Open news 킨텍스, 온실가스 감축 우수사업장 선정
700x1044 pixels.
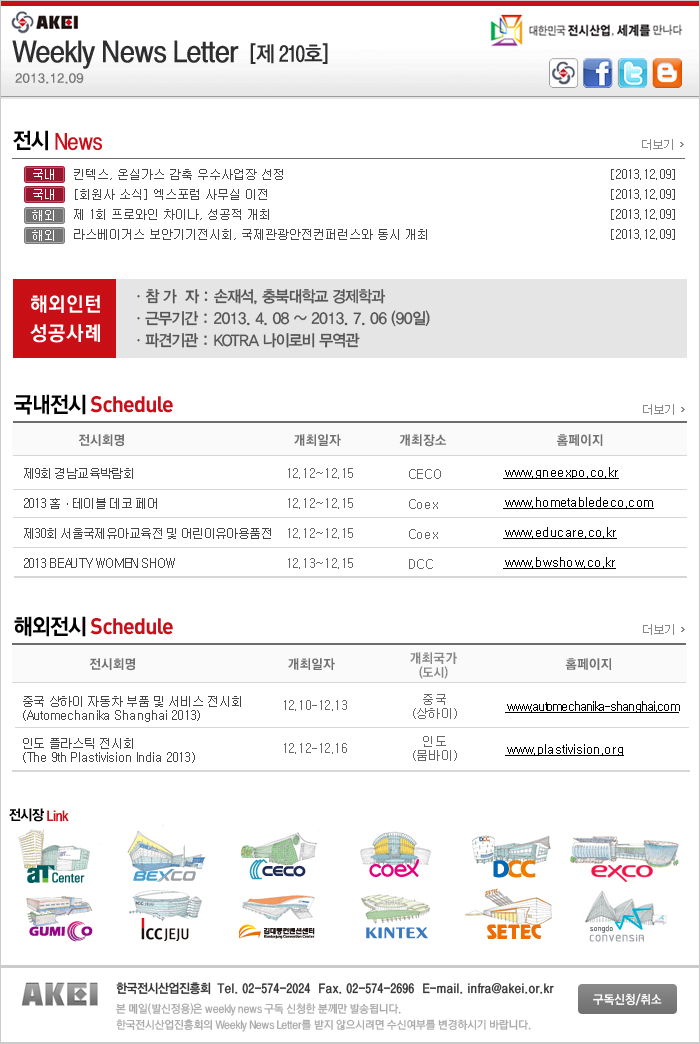[178, 174]
